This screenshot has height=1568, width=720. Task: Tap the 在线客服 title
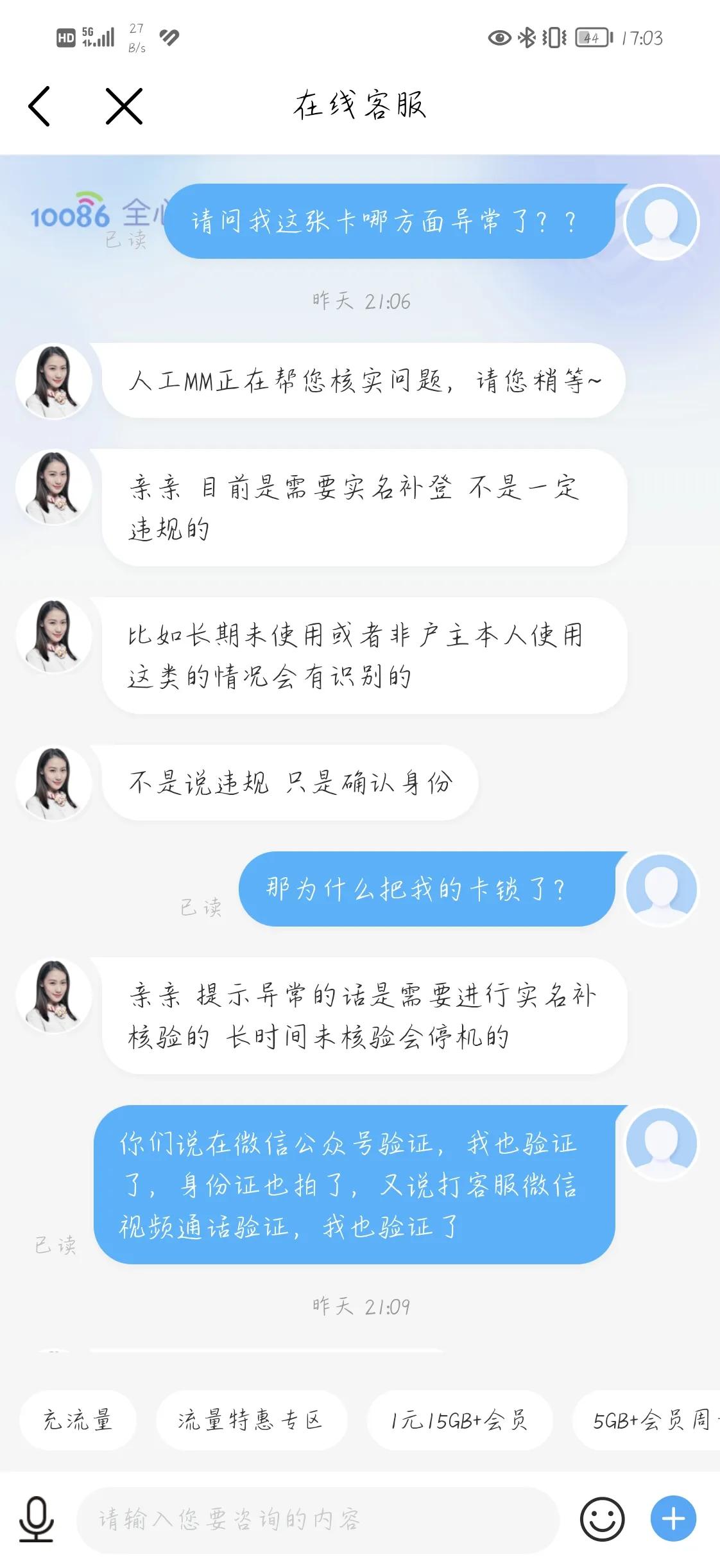(x=360, y=106)
